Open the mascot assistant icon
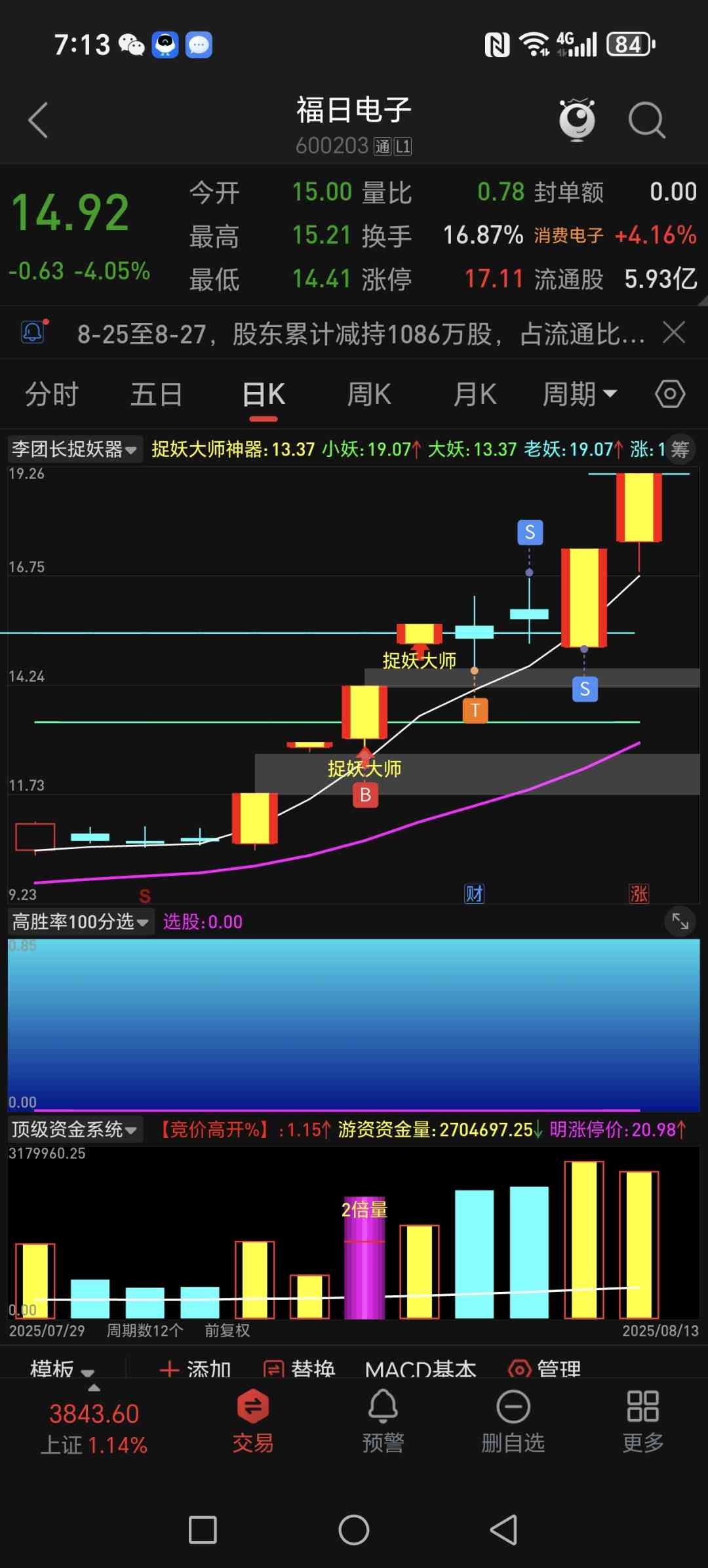This screenshot has width=708, height=1568. 577,120
